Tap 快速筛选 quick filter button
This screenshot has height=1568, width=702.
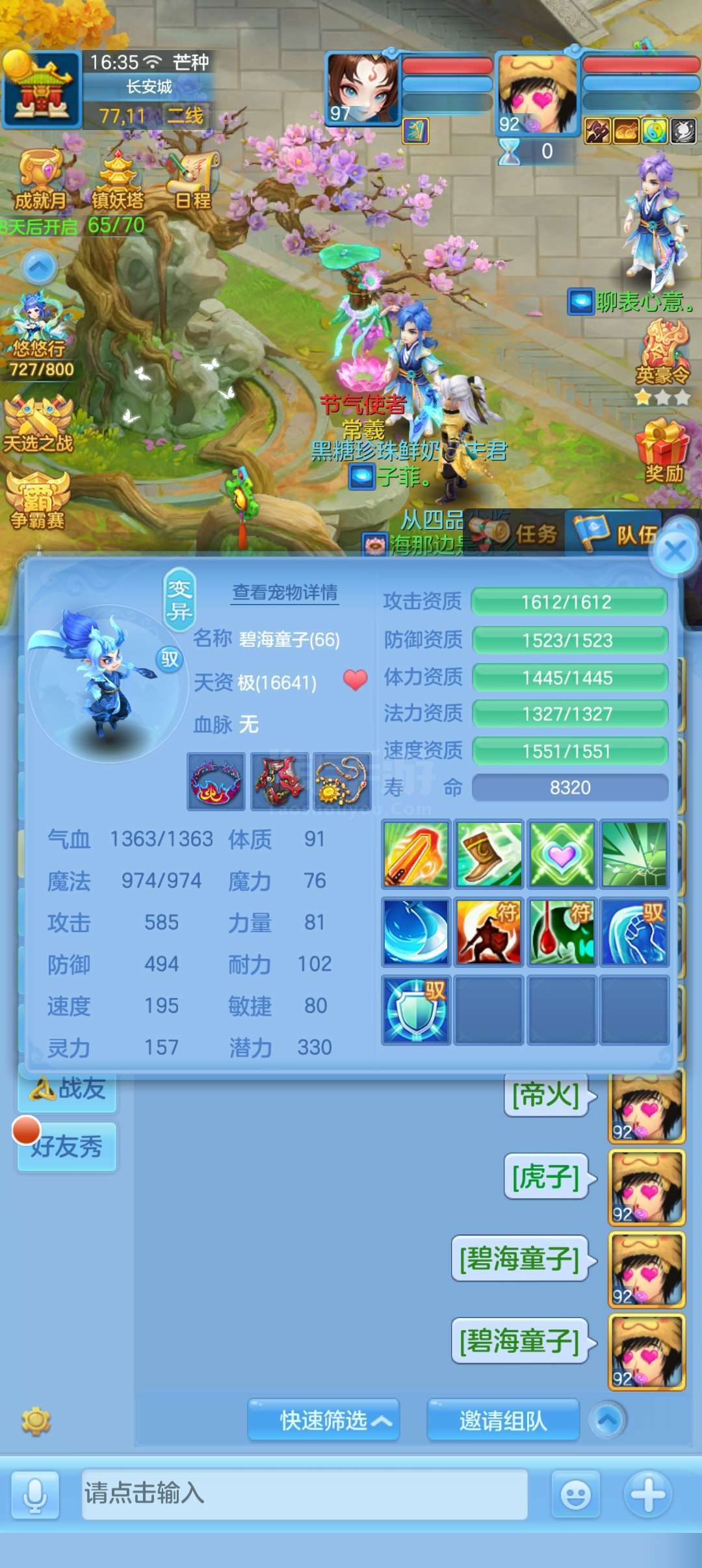click(x=323, y=1420)
